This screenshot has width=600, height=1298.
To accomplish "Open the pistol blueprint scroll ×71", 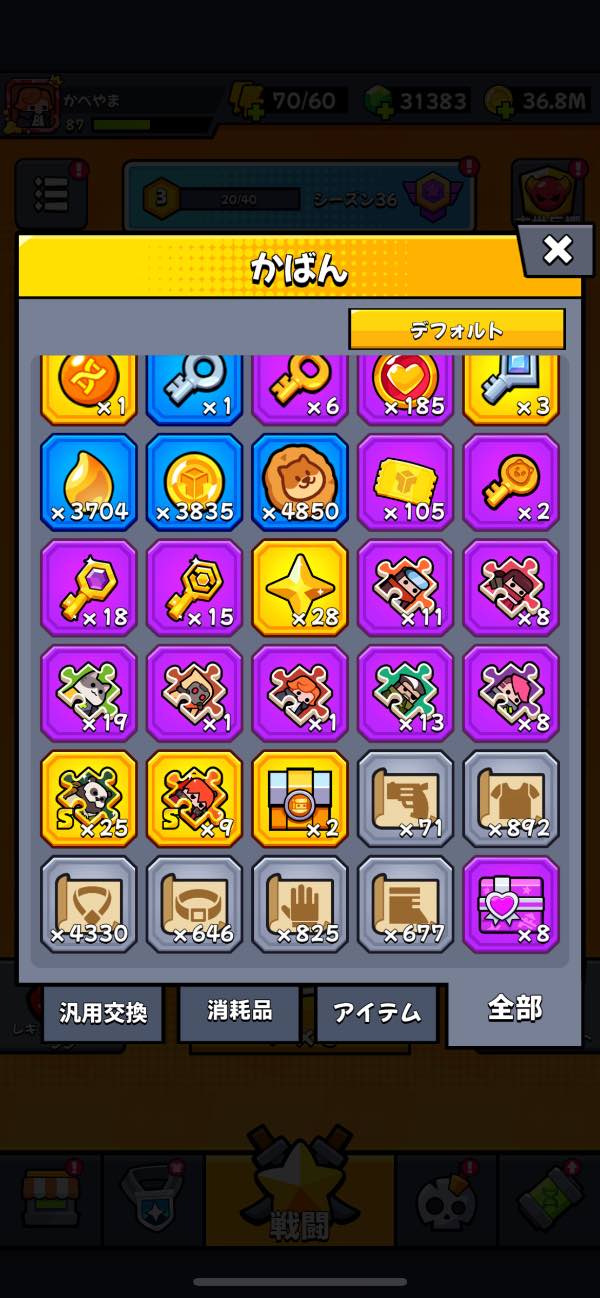I will [405, 798].
